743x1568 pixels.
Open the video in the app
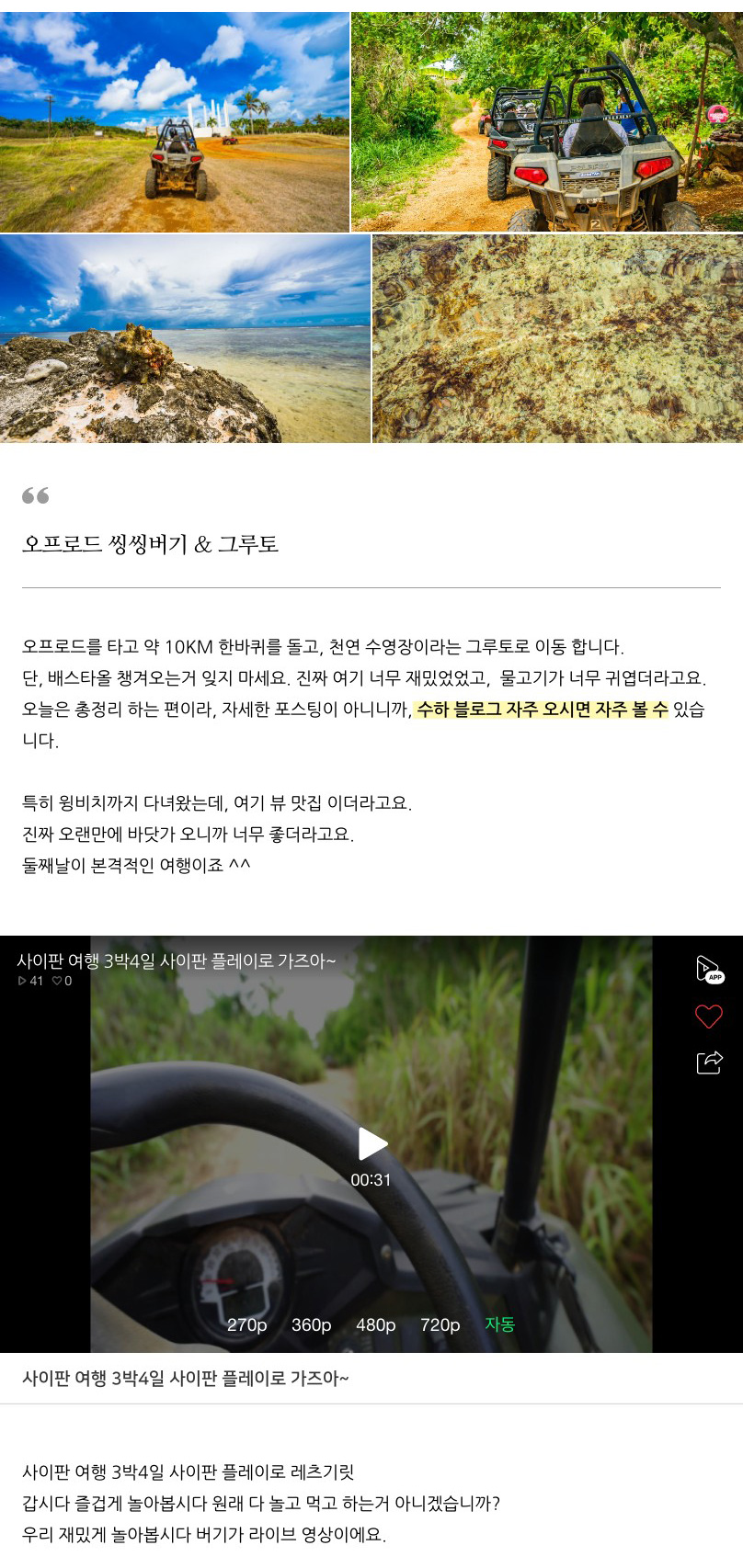[709, 970]
